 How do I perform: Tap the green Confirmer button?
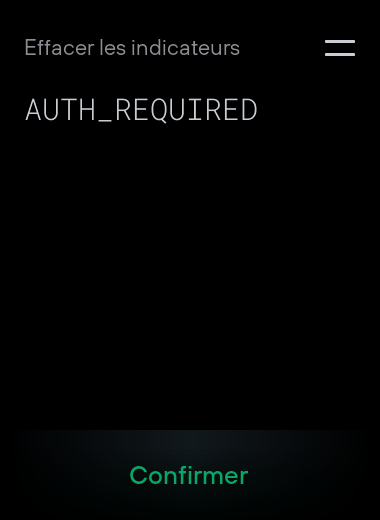(189, 475)
